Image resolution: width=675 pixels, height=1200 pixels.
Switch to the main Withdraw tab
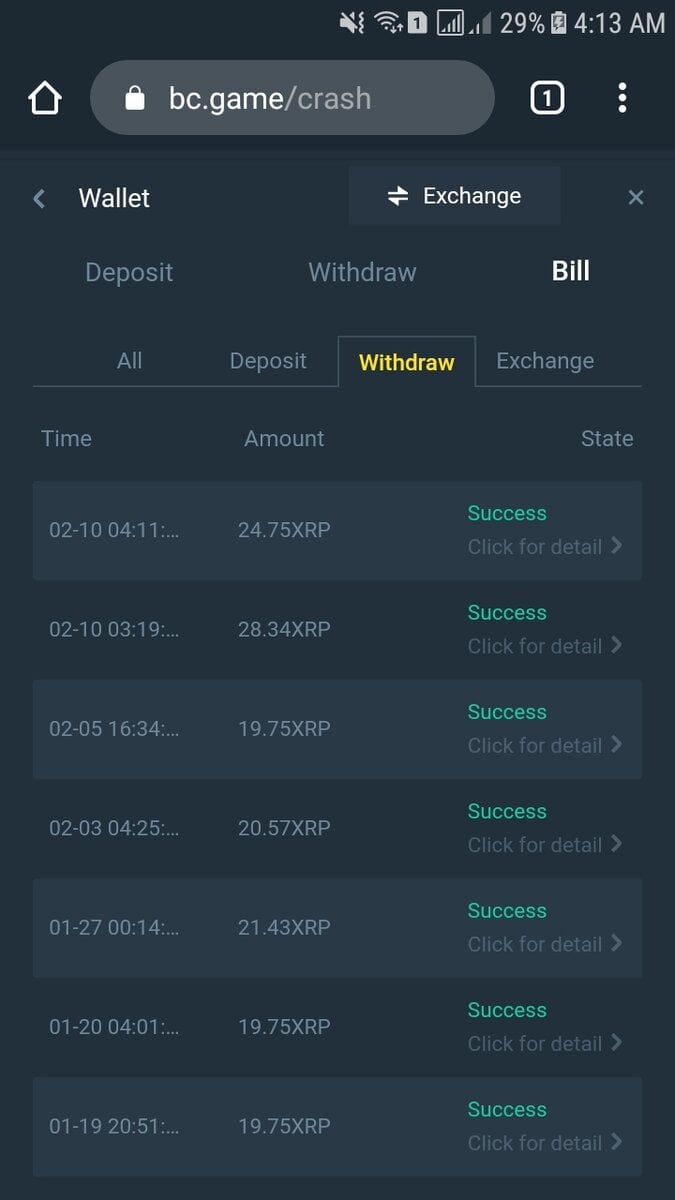coord(362,272)
